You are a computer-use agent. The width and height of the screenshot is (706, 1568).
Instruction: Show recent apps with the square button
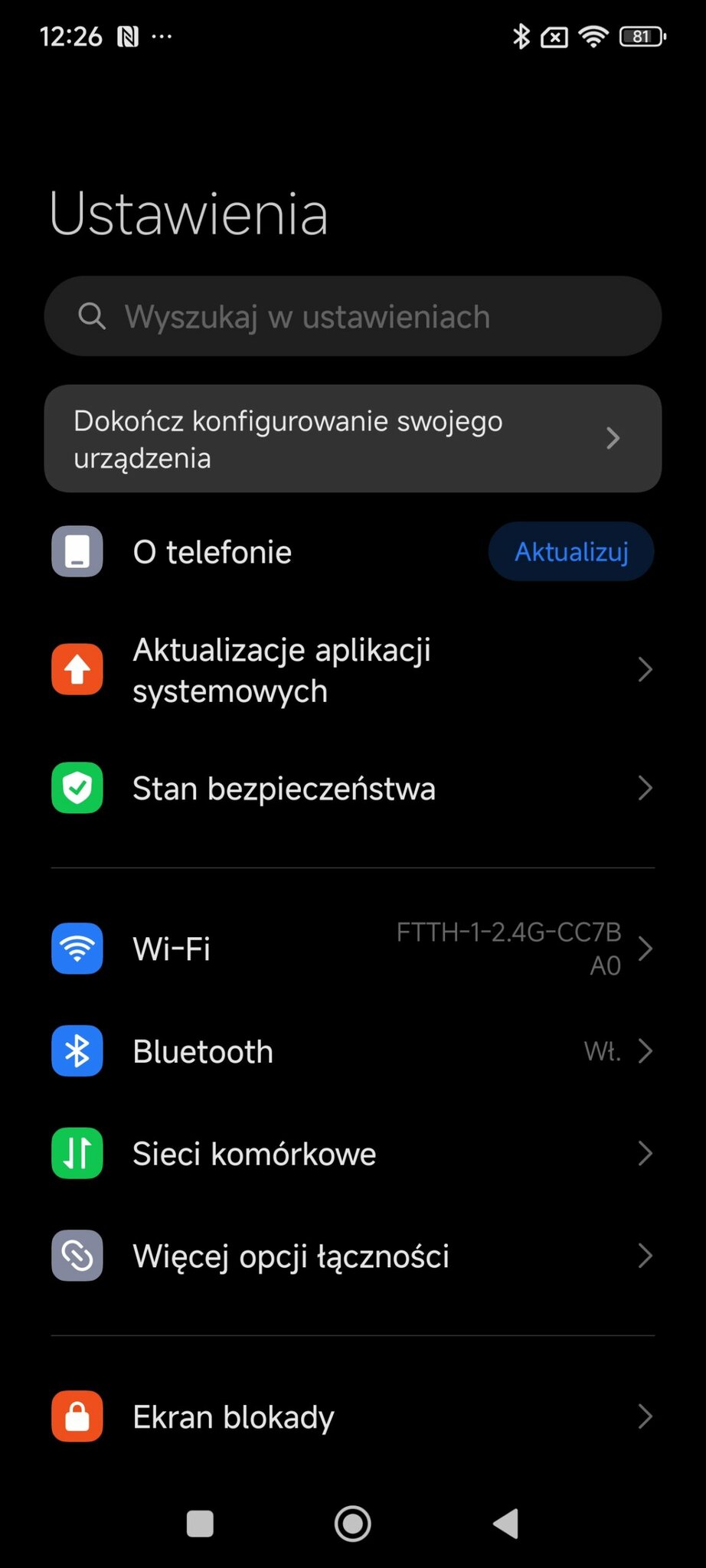click(x=200, y=1524)
